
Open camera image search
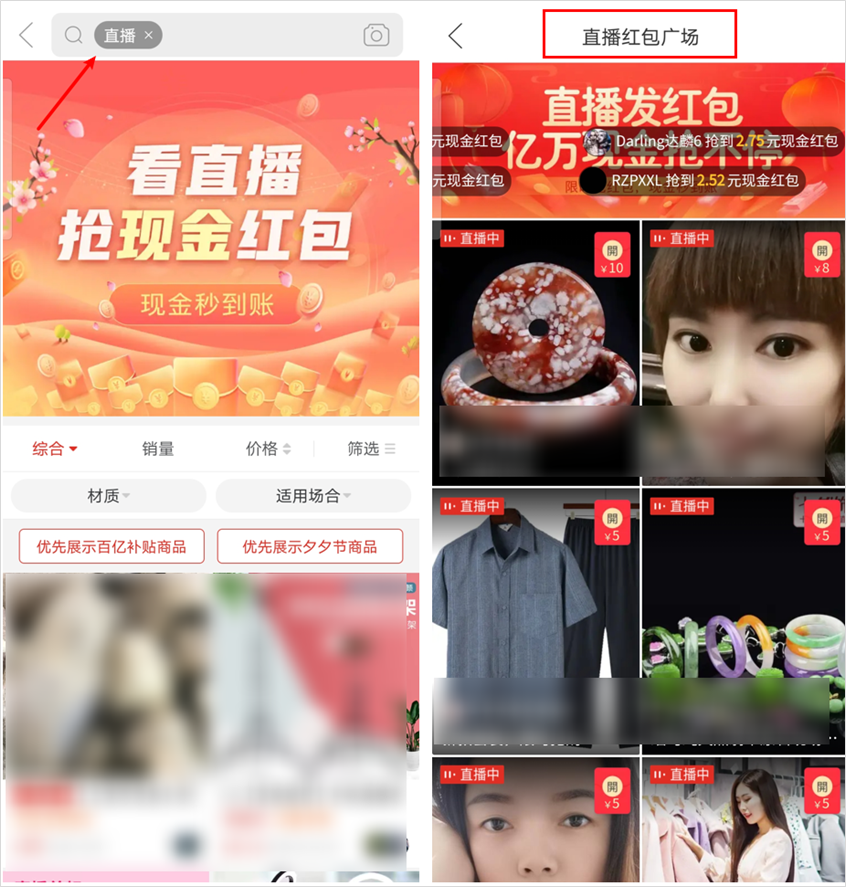(x=376, y=35)
